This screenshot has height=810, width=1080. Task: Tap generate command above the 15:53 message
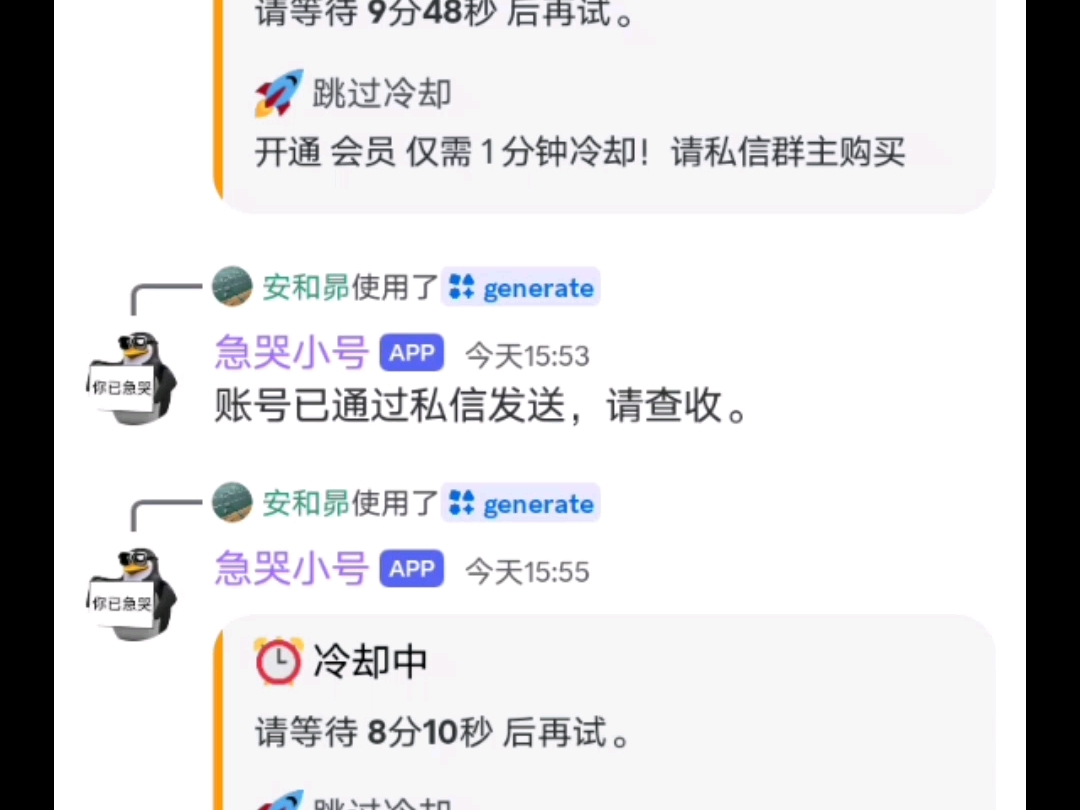(522, 288)
